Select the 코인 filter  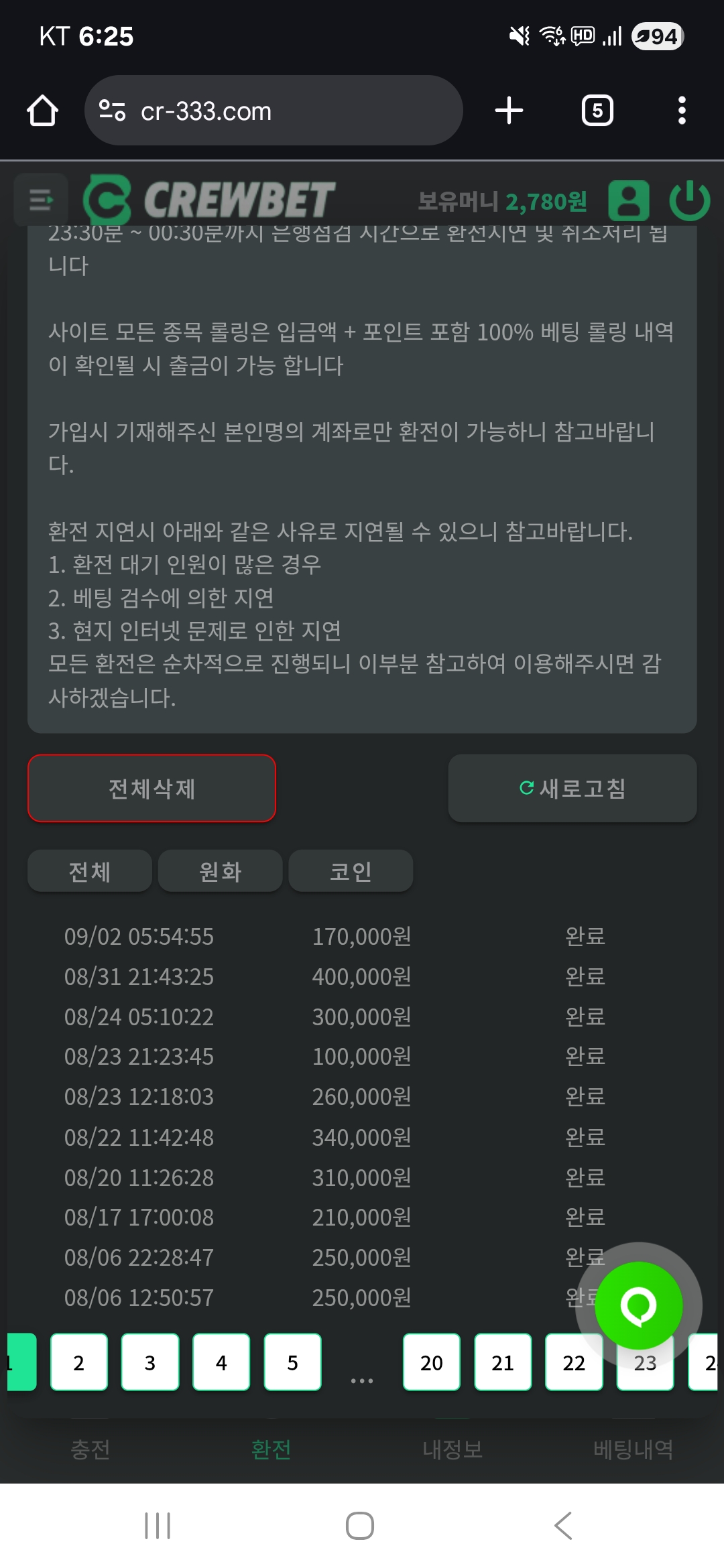(351, 871)
